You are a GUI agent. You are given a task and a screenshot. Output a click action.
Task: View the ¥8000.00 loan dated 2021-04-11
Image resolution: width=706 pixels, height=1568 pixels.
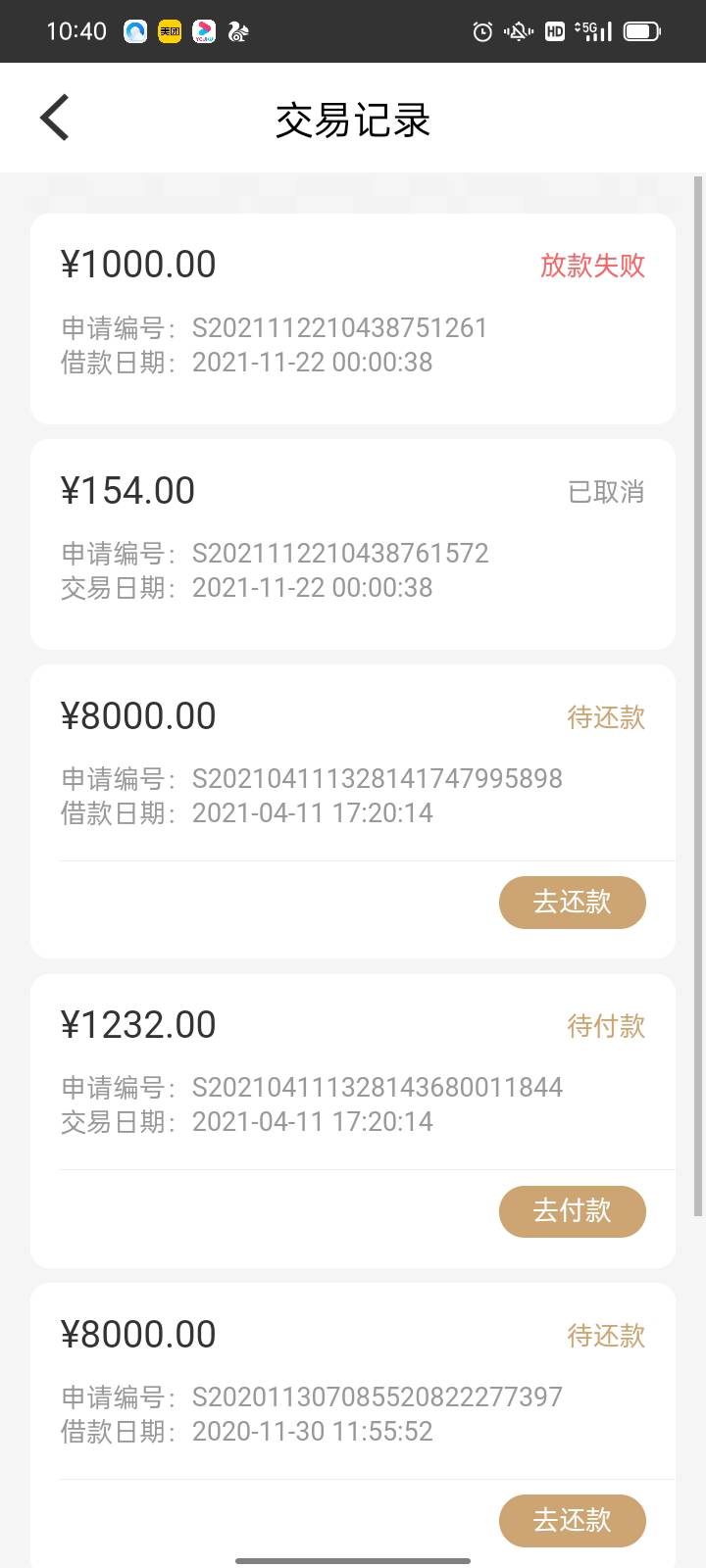pos(353,763)
